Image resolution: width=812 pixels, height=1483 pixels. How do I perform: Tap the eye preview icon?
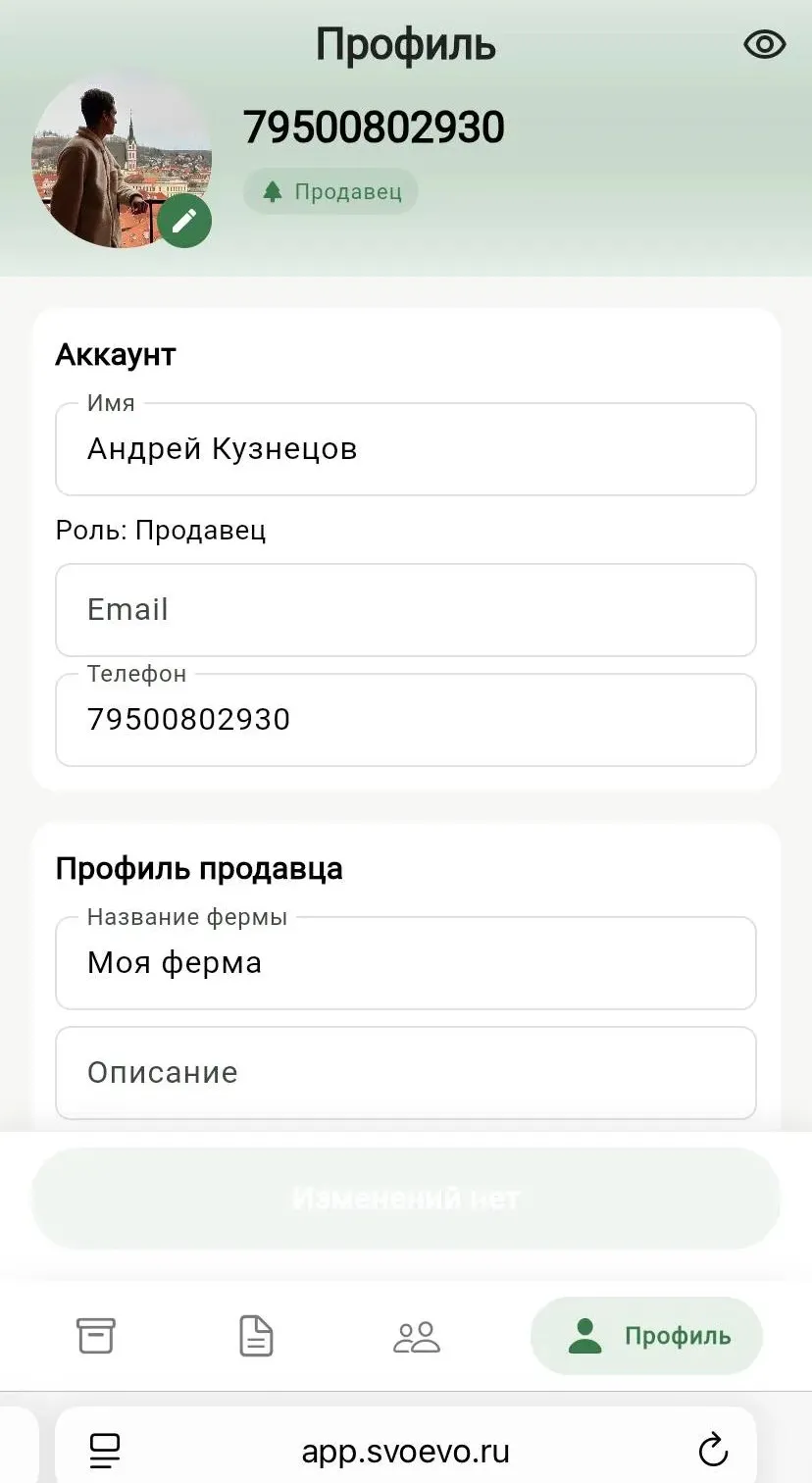click(764, 44)
